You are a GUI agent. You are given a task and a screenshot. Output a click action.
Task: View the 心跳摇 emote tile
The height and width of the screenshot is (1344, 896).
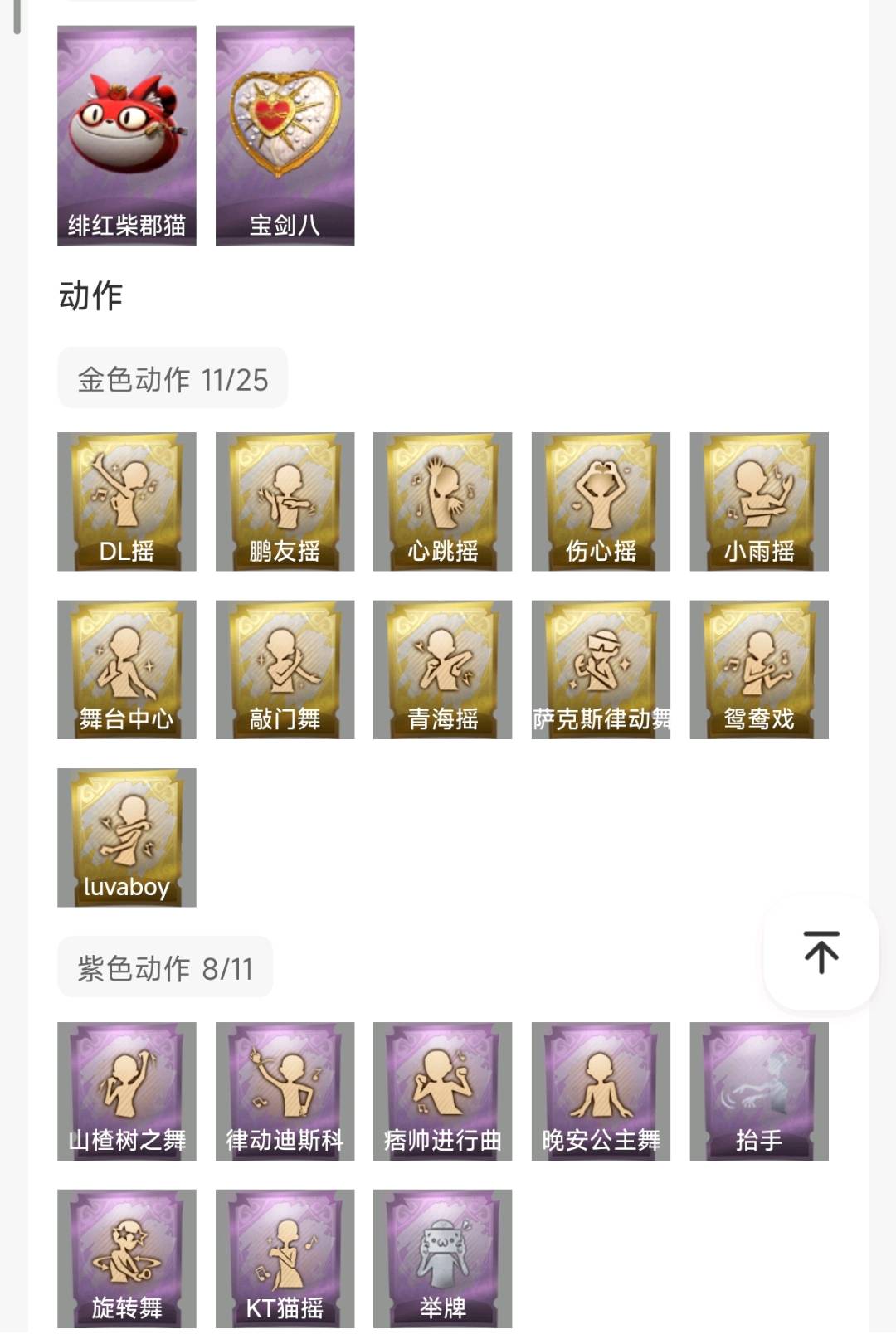click(x=442, y=501)
